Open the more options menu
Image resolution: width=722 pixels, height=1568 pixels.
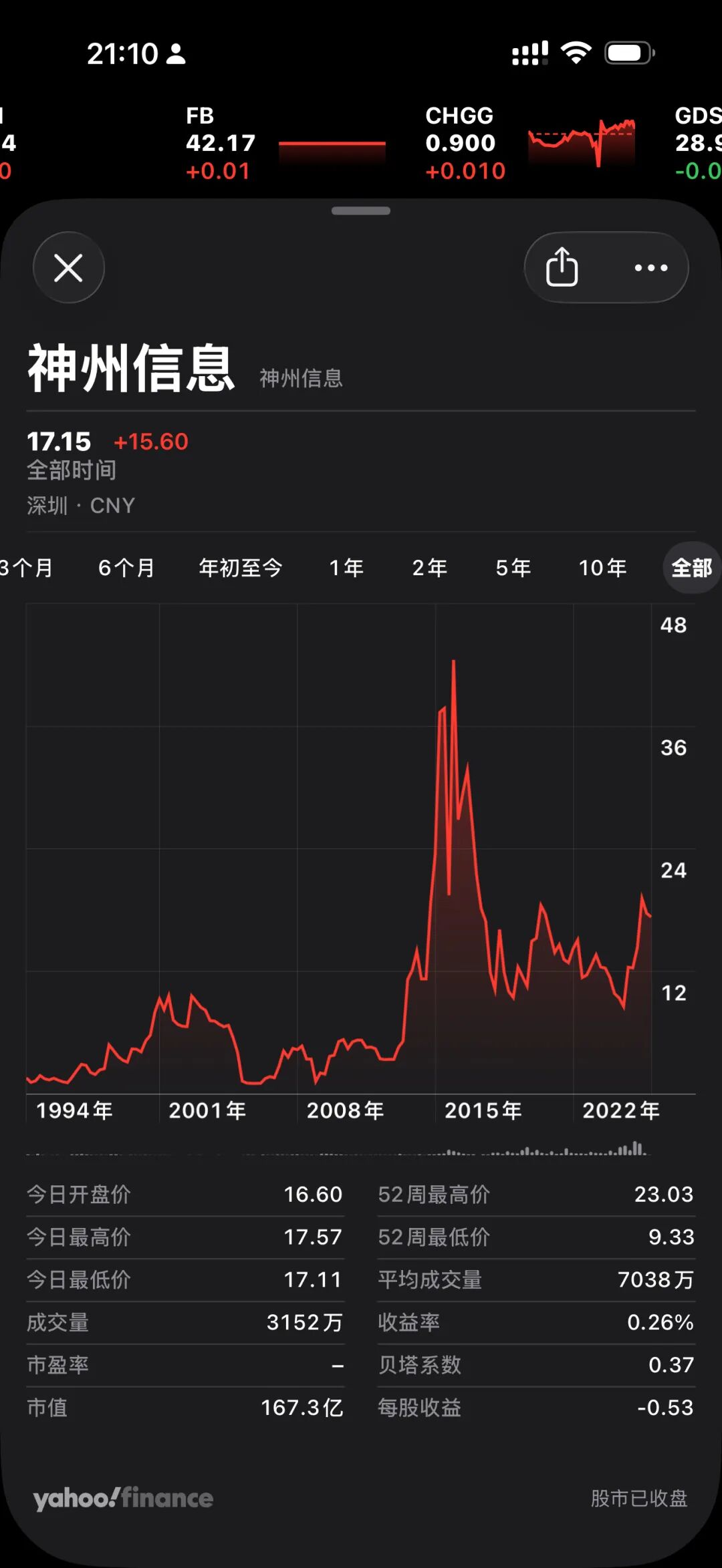pyautogui.click(x=650, y=268)
